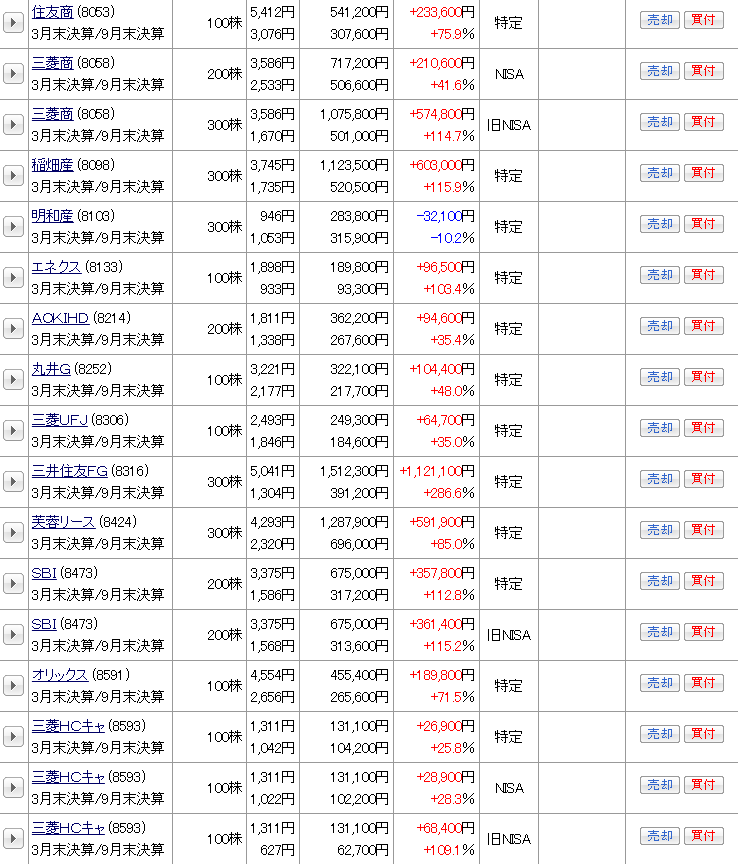Sell 稲畑産 shares with 売却 button
738x864 pixels.
tap(659, 173)
